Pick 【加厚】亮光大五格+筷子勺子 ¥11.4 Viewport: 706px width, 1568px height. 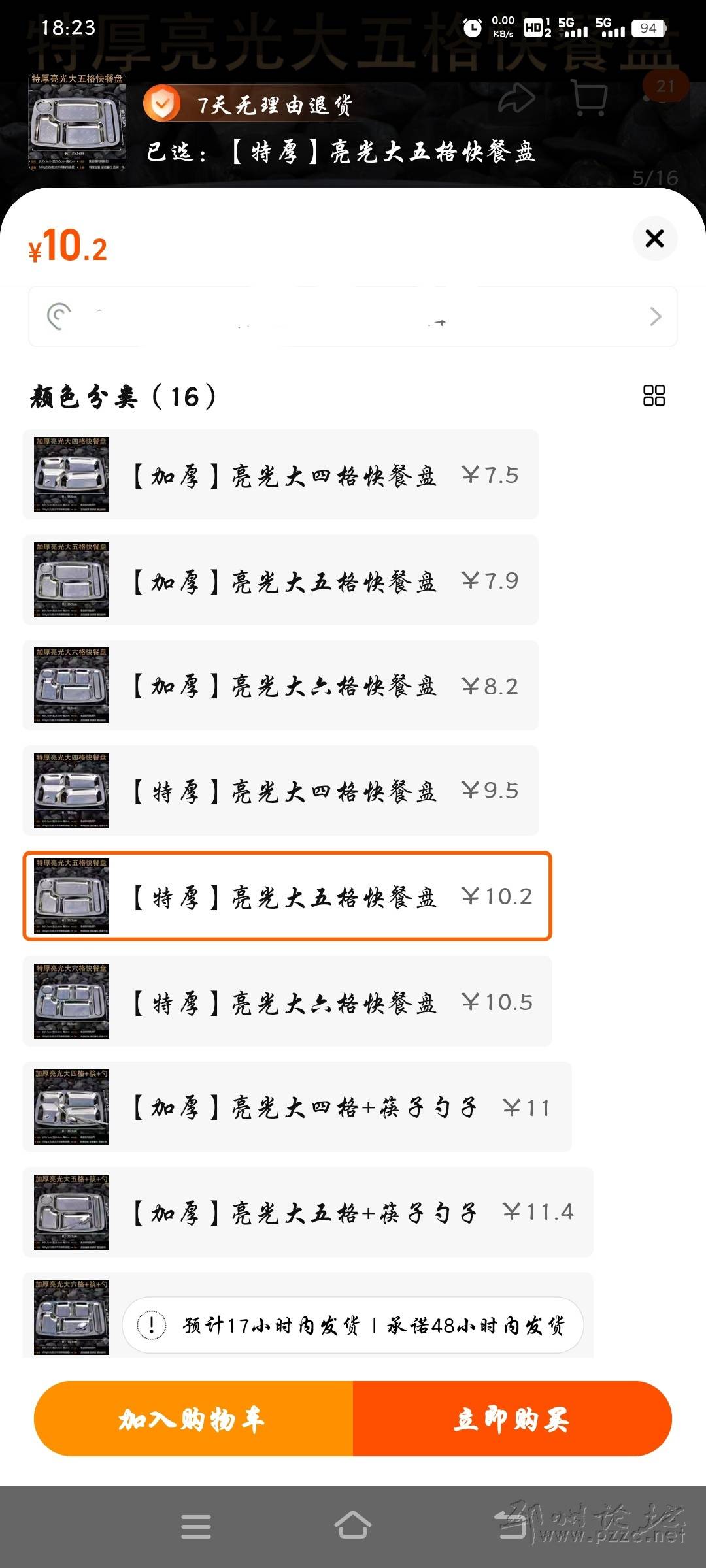pos(307,1213)
